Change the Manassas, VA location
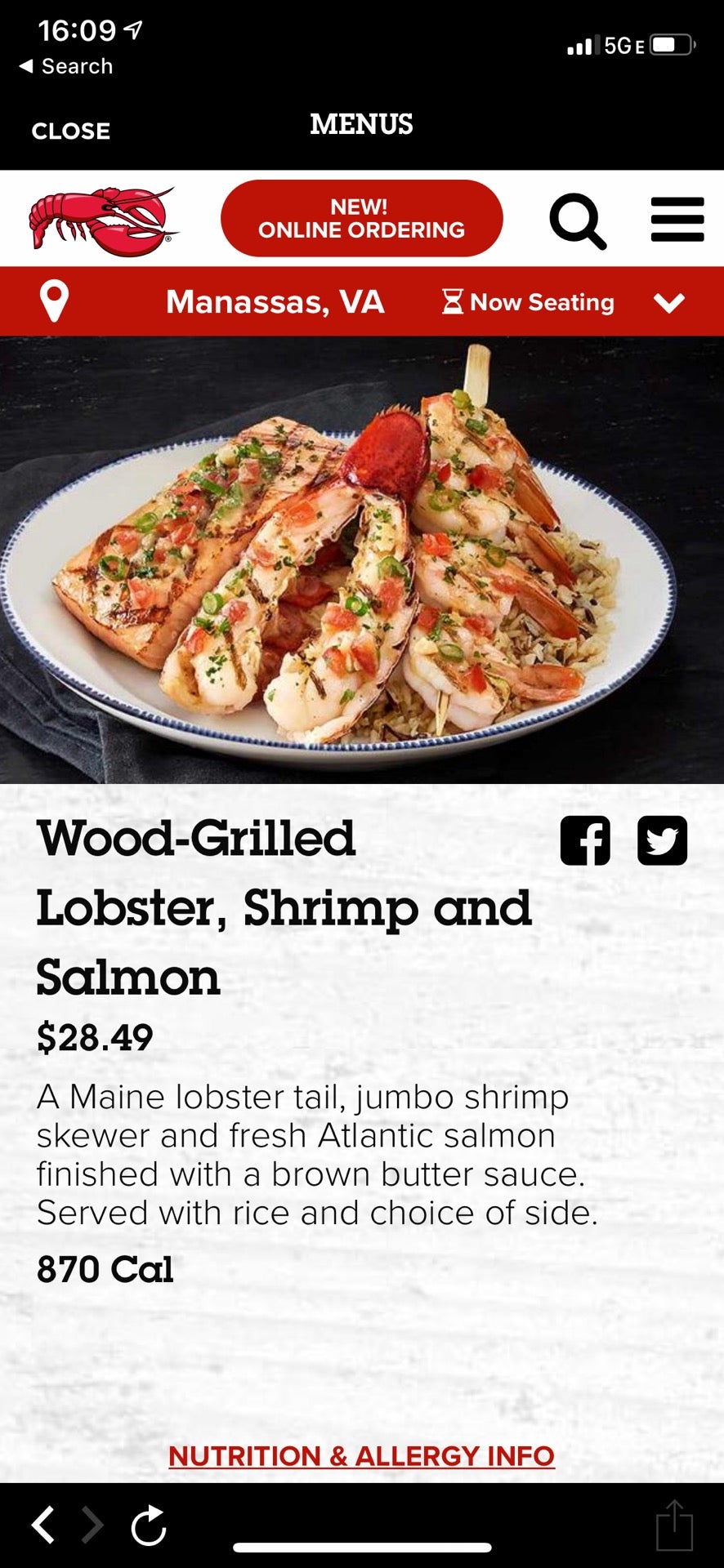Screen dimensions: 724x1568 coord(275,302)
